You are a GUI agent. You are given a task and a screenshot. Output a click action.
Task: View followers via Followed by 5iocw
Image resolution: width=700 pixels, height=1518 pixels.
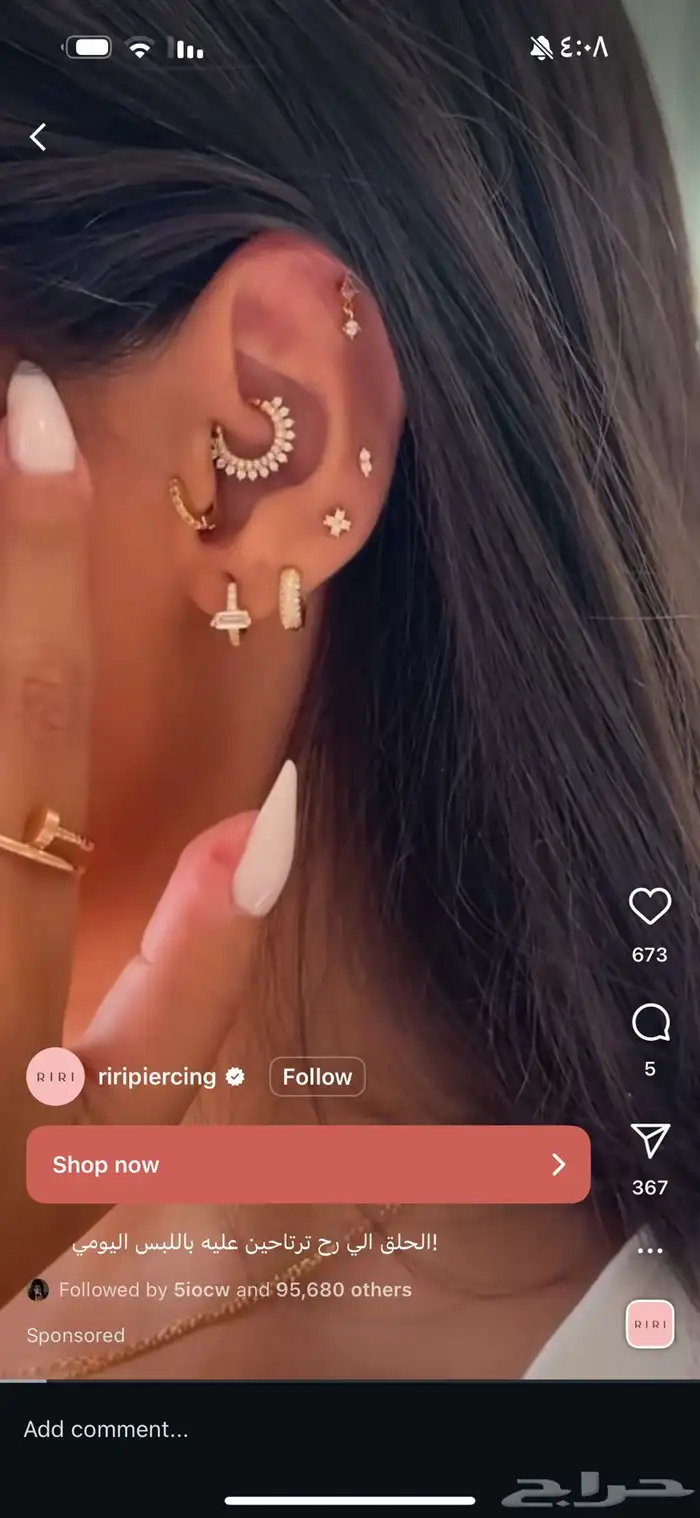(x=234, y=1290)
